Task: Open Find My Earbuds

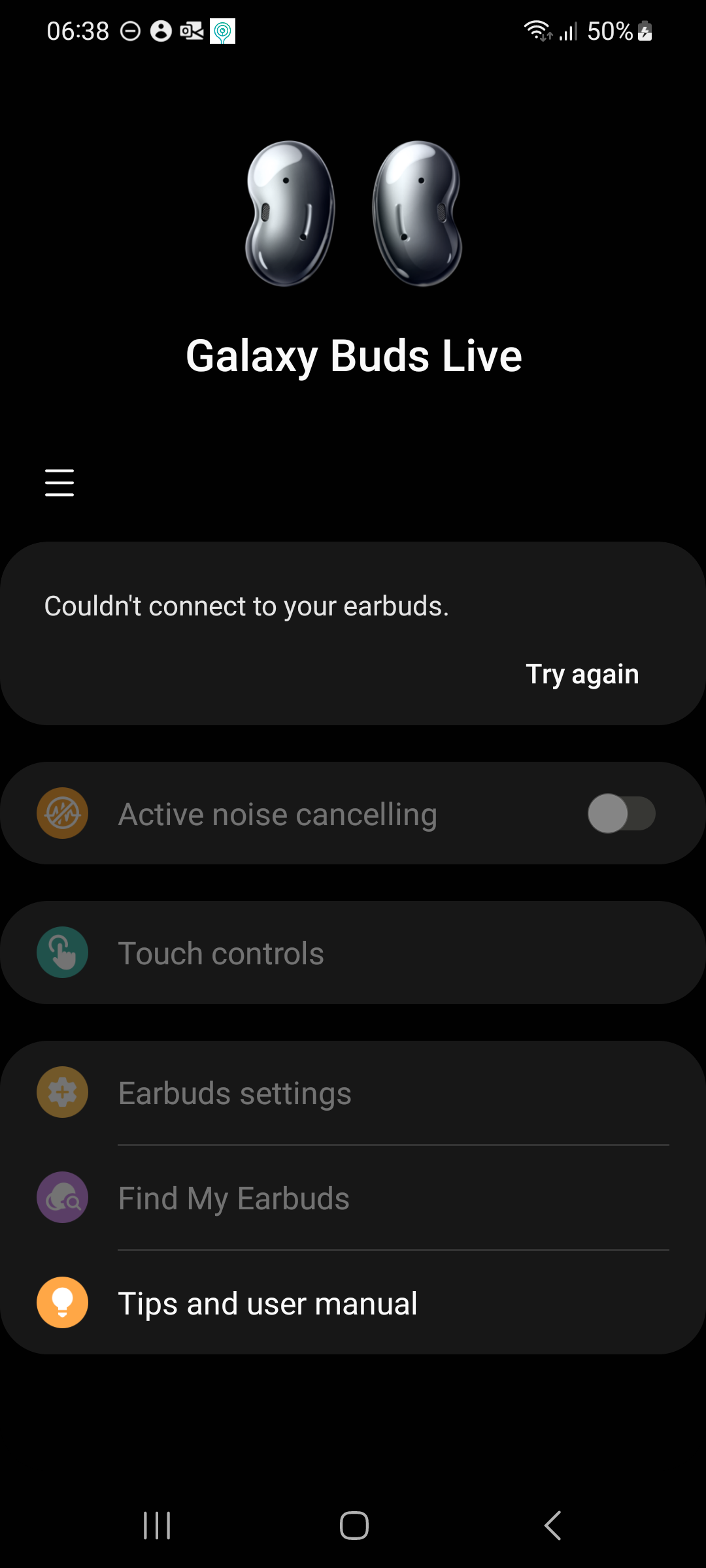Action: click(353, 1198)
